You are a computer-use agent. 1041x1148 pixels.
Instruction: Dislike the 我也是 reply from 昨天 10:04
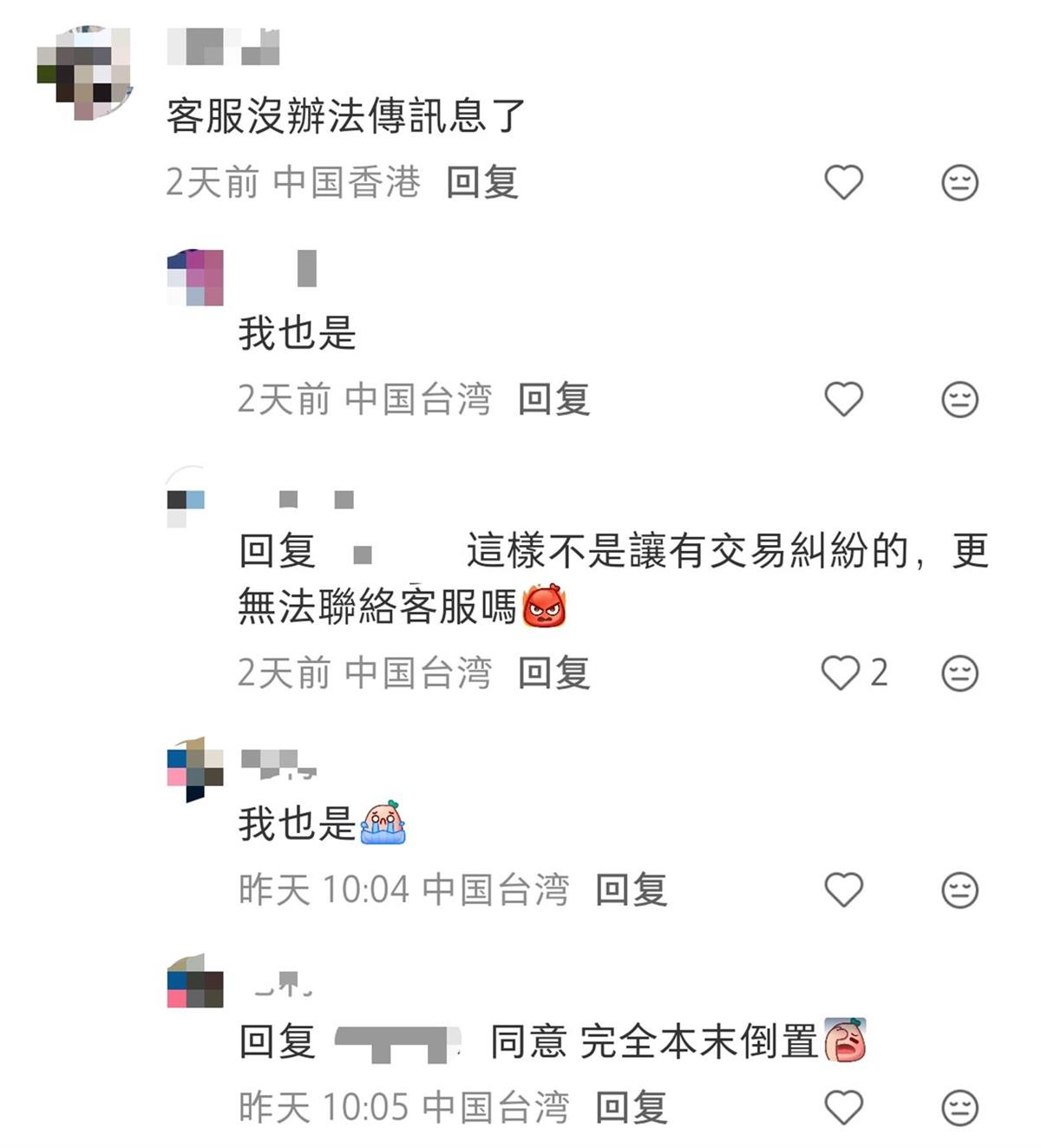pos(959,890)
